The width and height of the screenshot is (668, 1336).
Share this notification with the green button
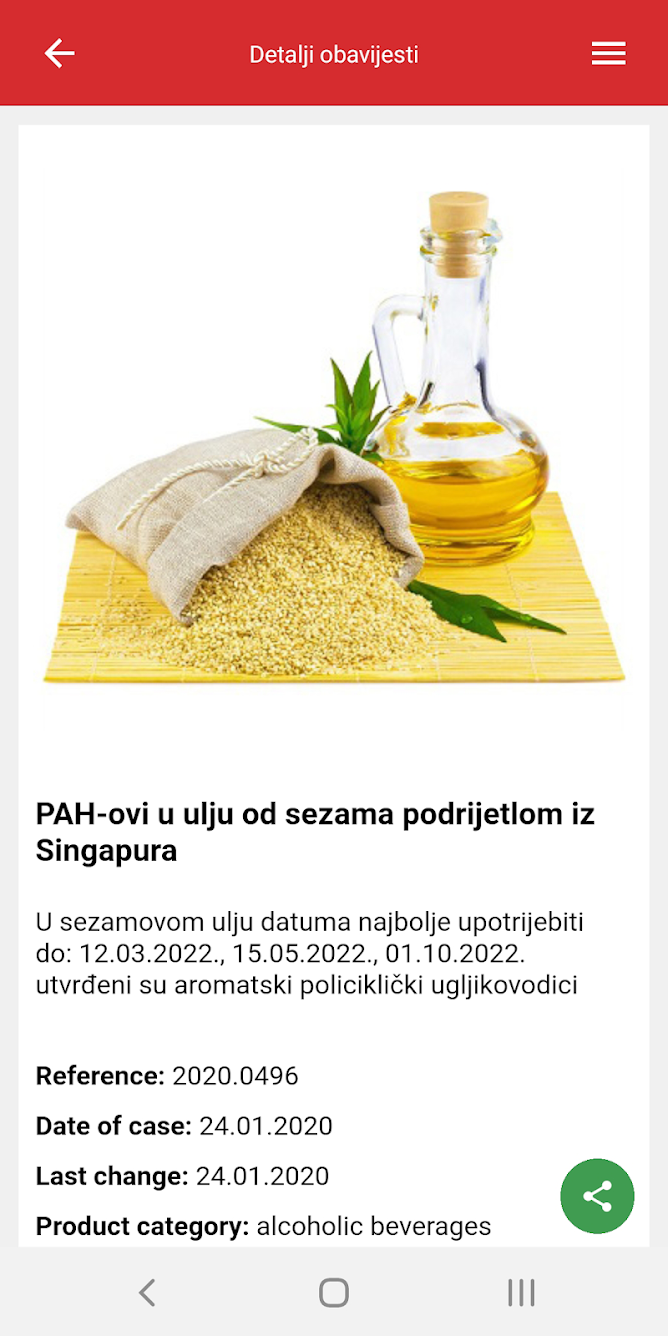click(x=597, y=1196)
